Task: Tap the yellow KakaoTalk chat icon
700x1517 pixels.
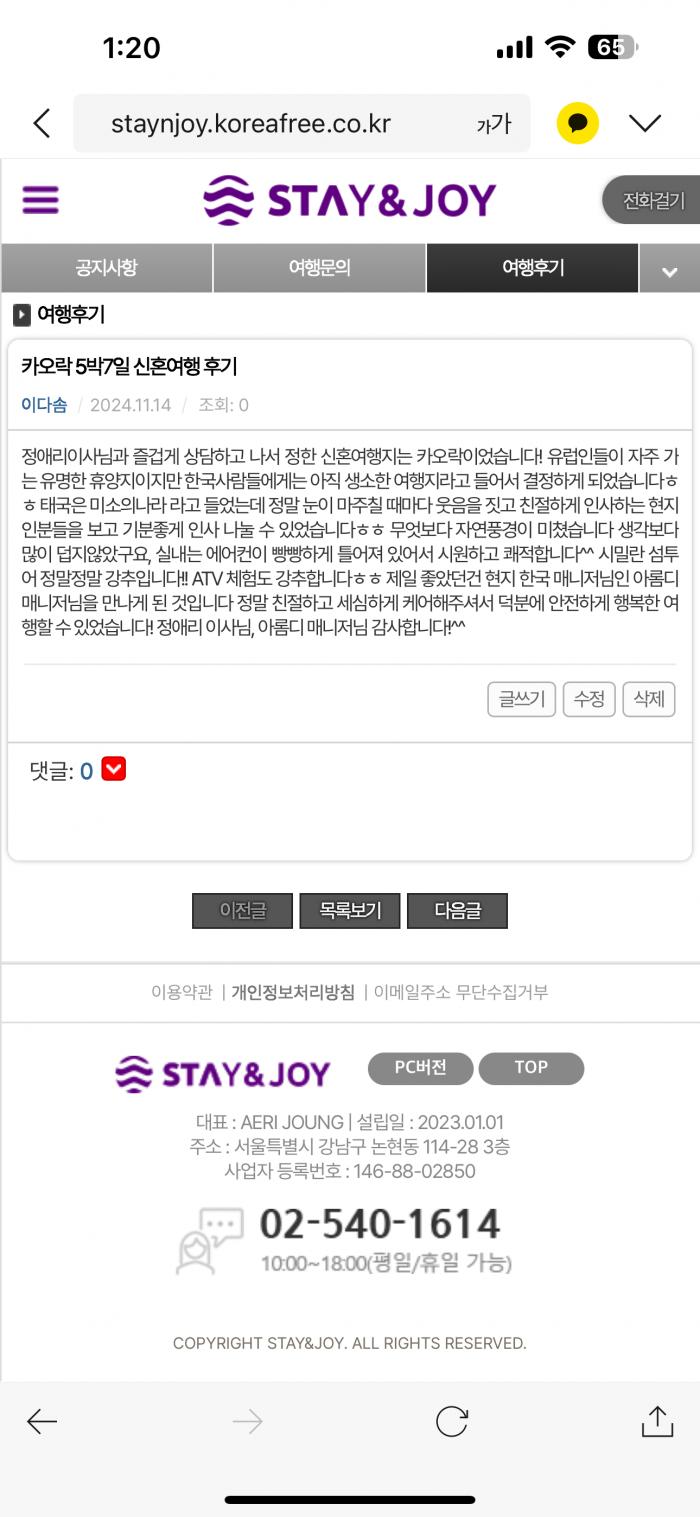Action: click(577, 124)
